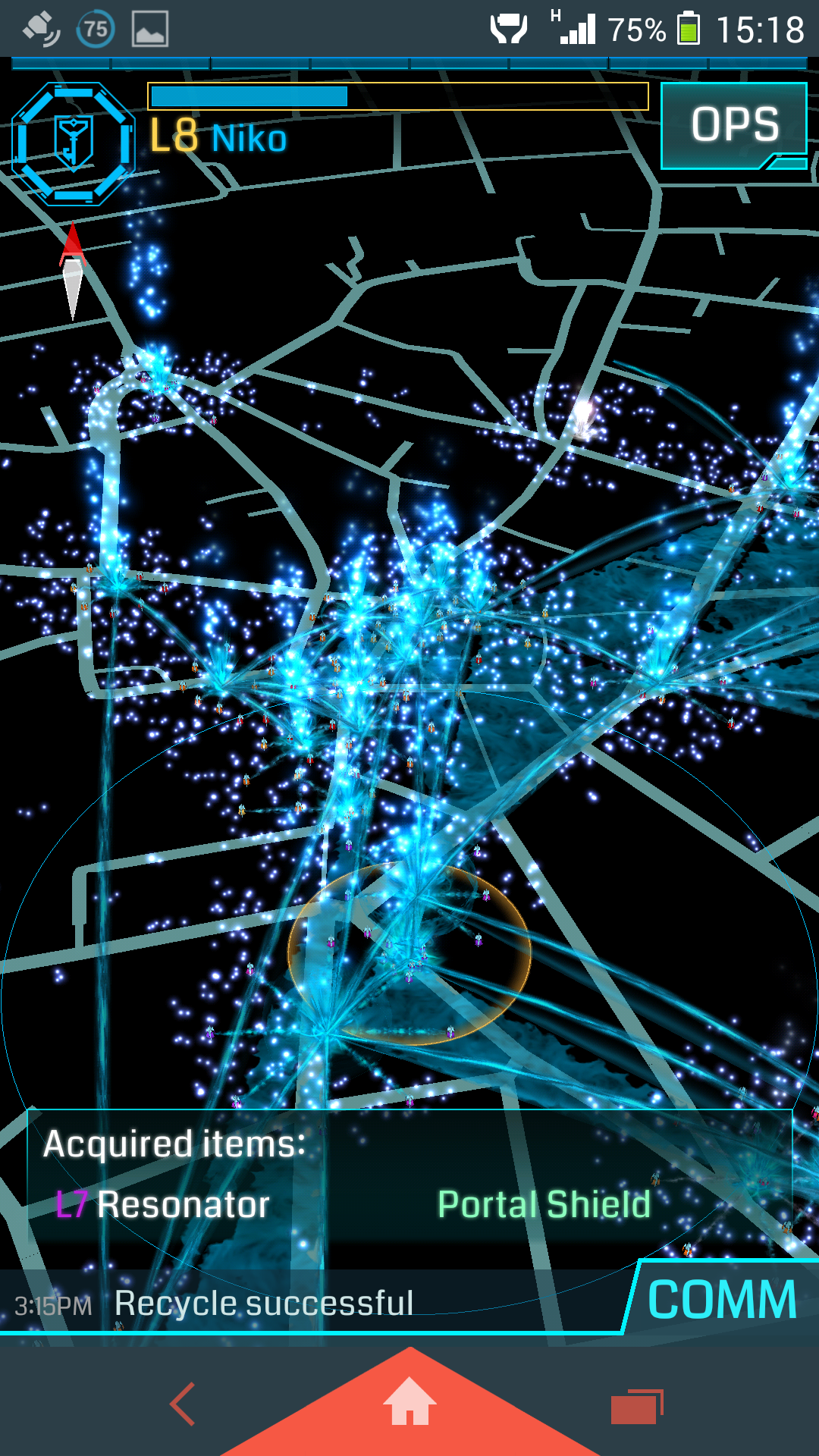Open the Recycle successful message in COMM

tap(264, 1304)
